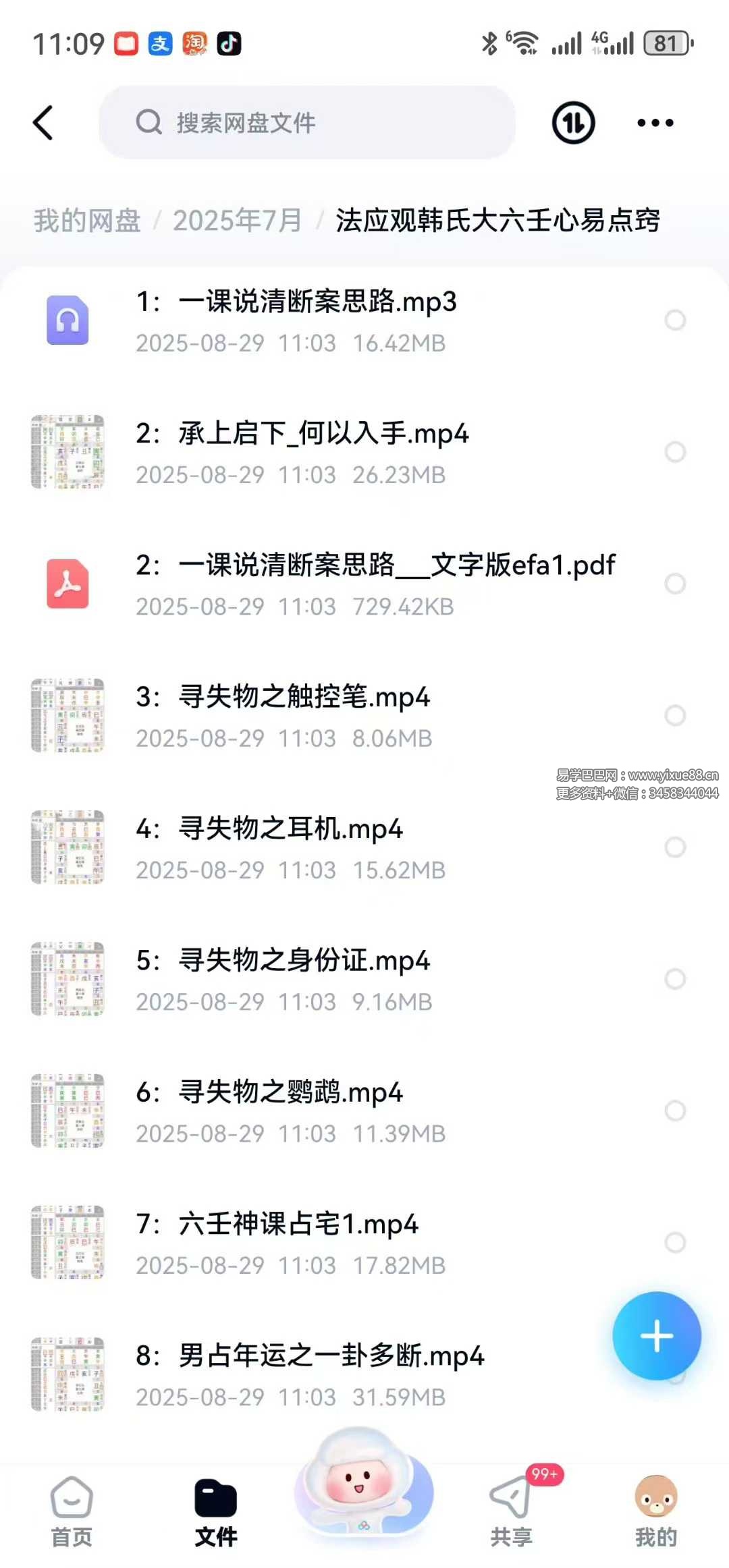Select the 寻失物之触控笔.mp4 checkbox circle
729x1568 pixels.
[x=675, y=715]
